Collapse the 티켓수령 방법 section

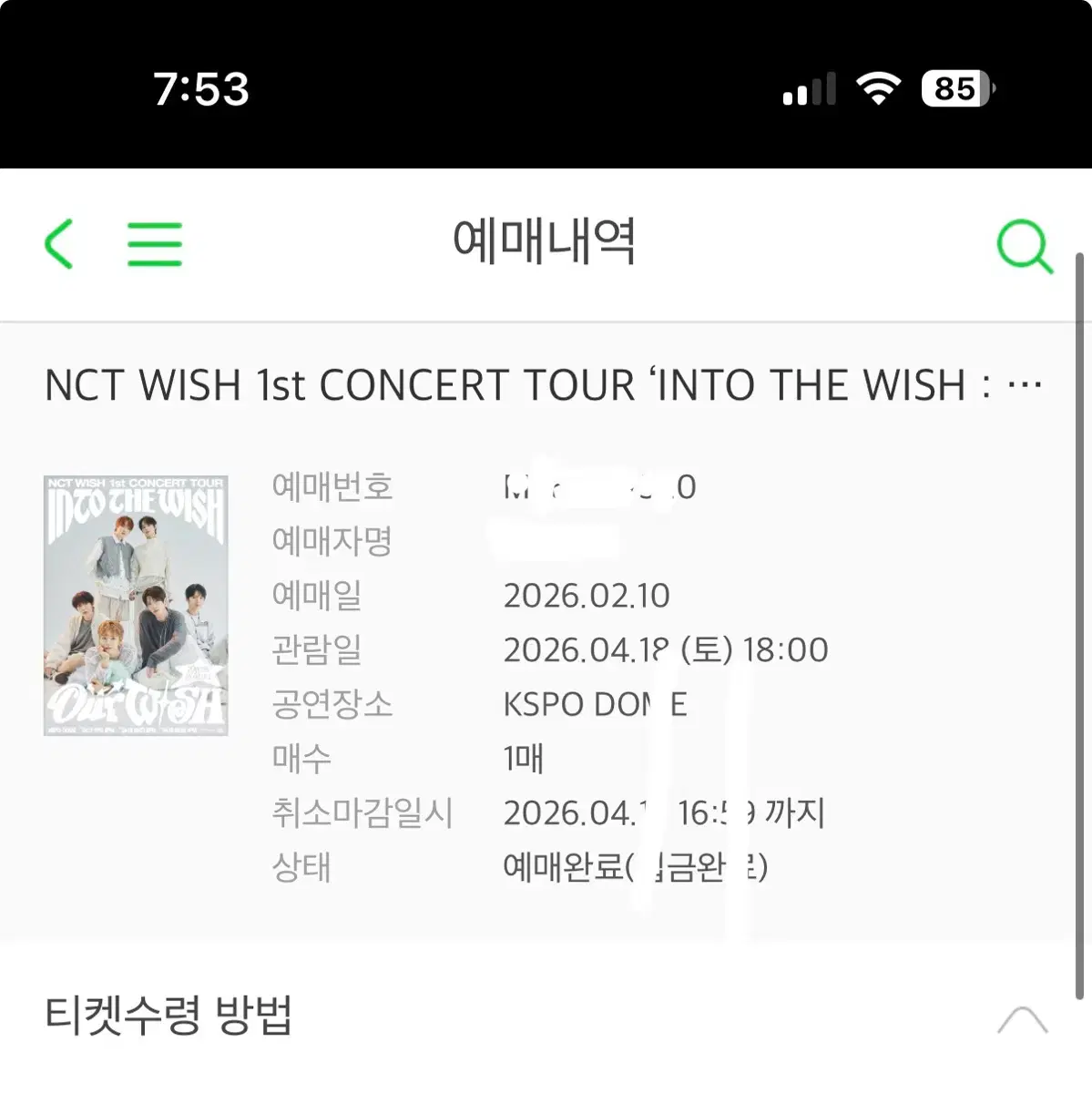coord(1022,1020)
